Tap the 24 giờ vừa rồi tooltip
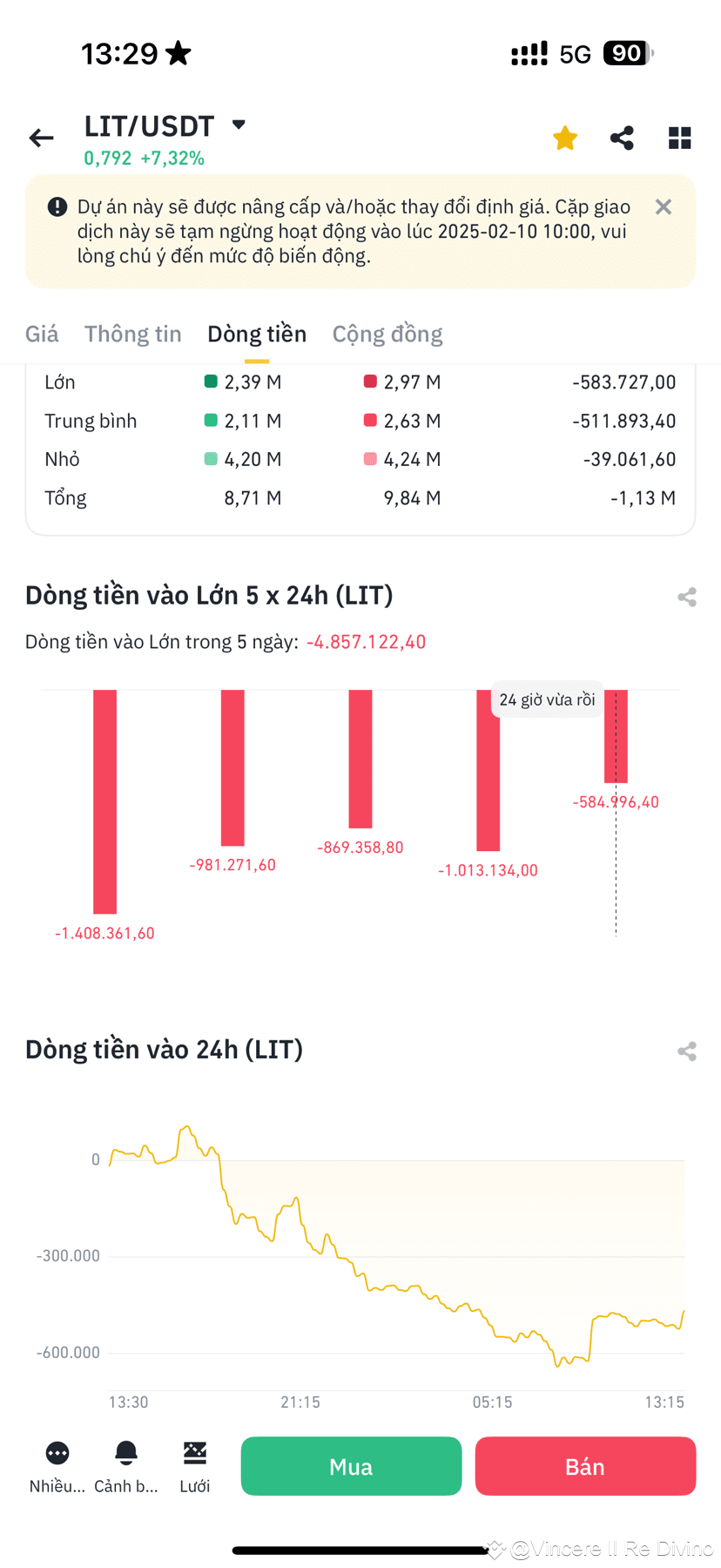Image resolution: width=721 pixels, height=1568 pixels. point(547,699)
